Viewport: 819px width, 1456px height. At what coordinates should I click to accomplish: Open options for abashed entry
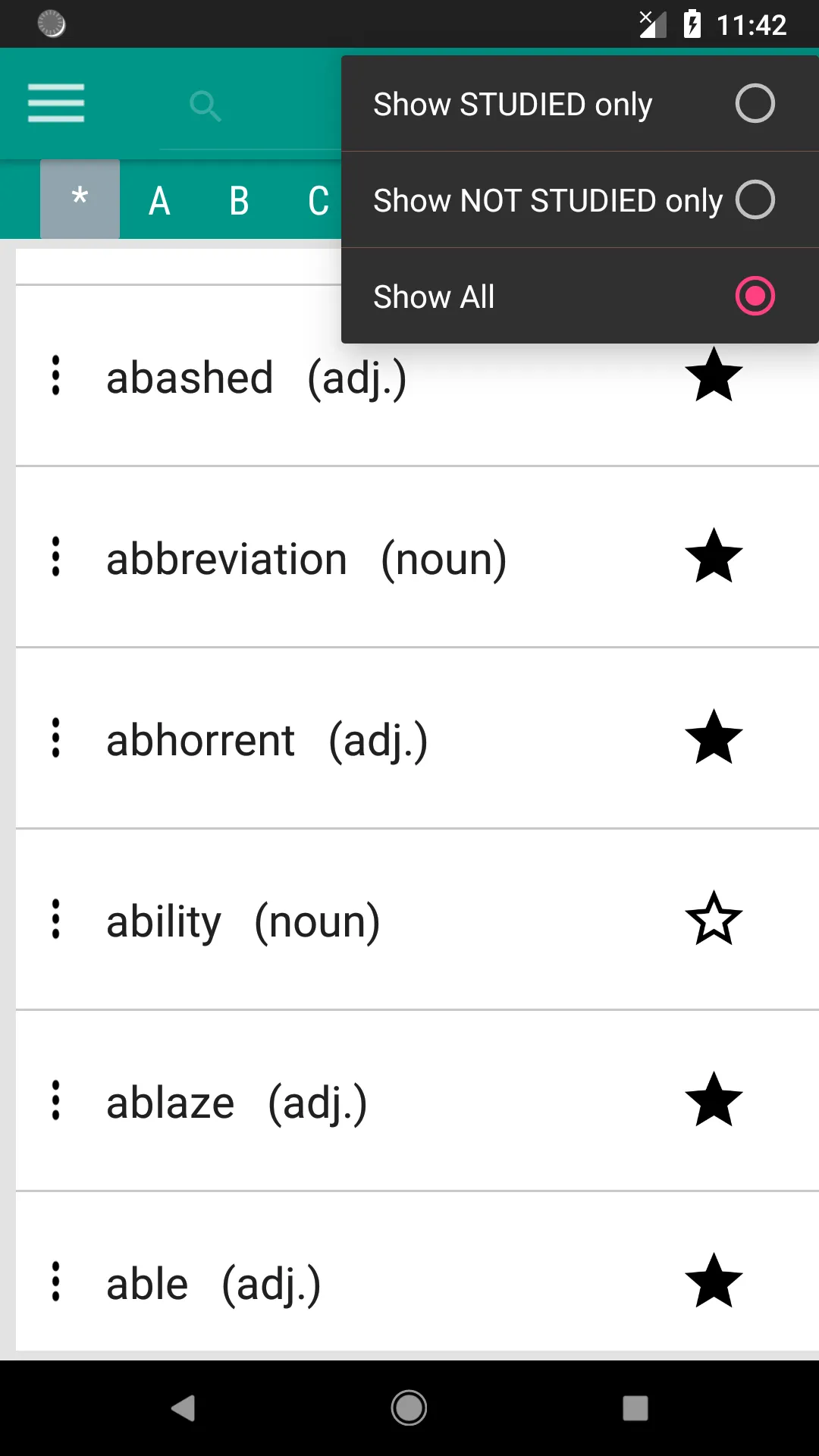55,377
